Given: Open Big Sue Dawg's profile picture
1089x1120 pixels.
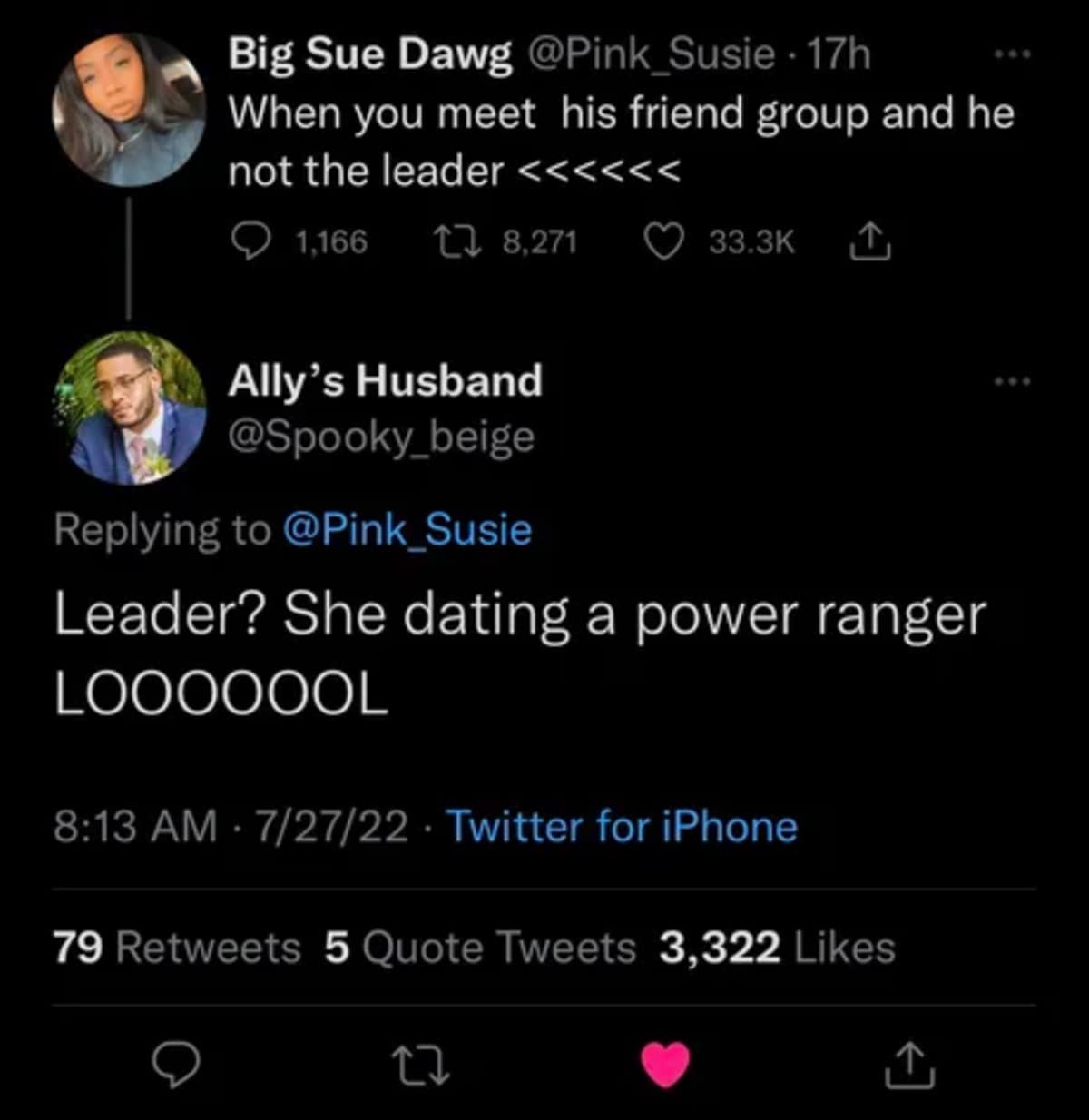Looking at the screenshot, I should [x=129, y=110].
